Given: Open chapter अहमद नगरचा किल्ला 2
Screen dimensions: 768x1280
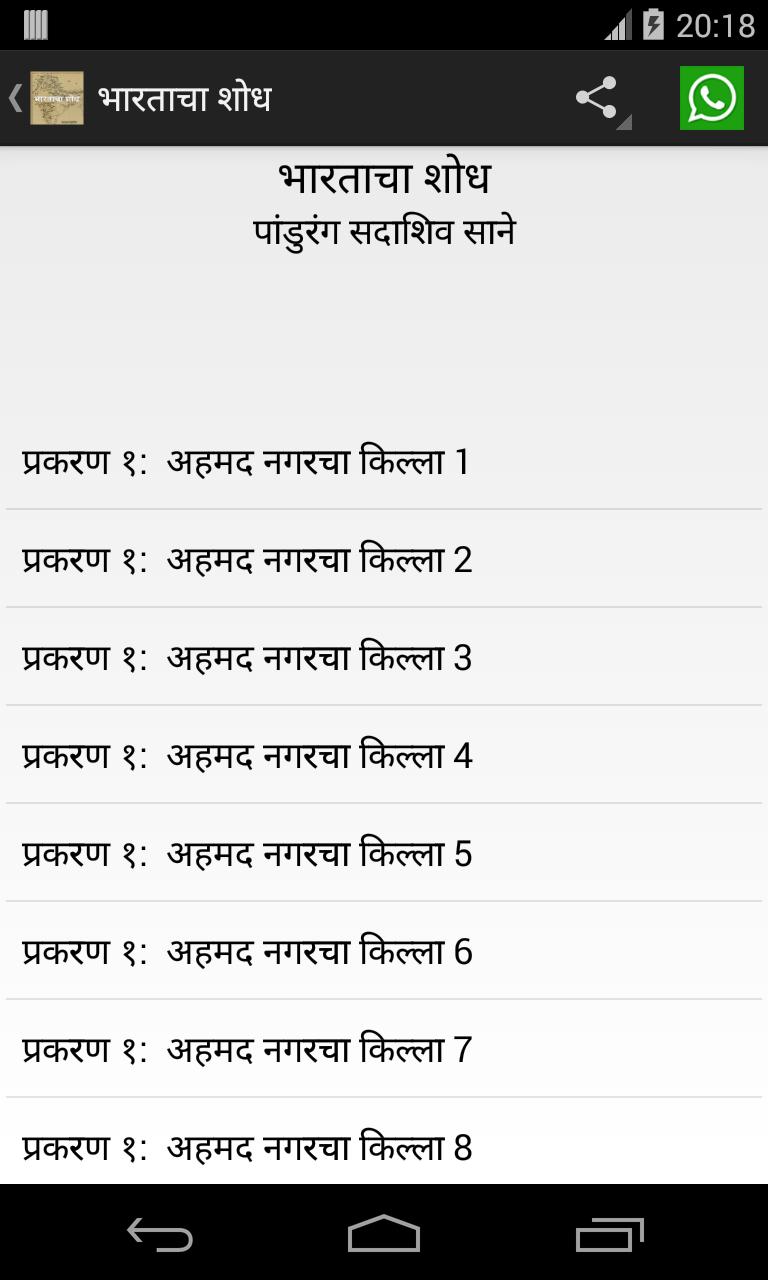Looking at the screenshot, I should pyautogui.click(x=384, y=560).
